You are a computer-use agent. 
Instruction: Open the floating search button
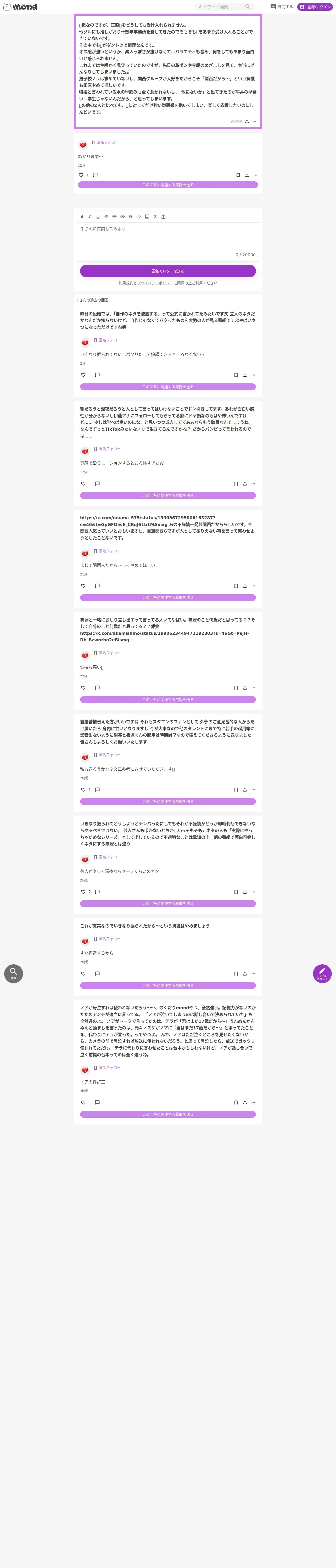click(13, 973)
